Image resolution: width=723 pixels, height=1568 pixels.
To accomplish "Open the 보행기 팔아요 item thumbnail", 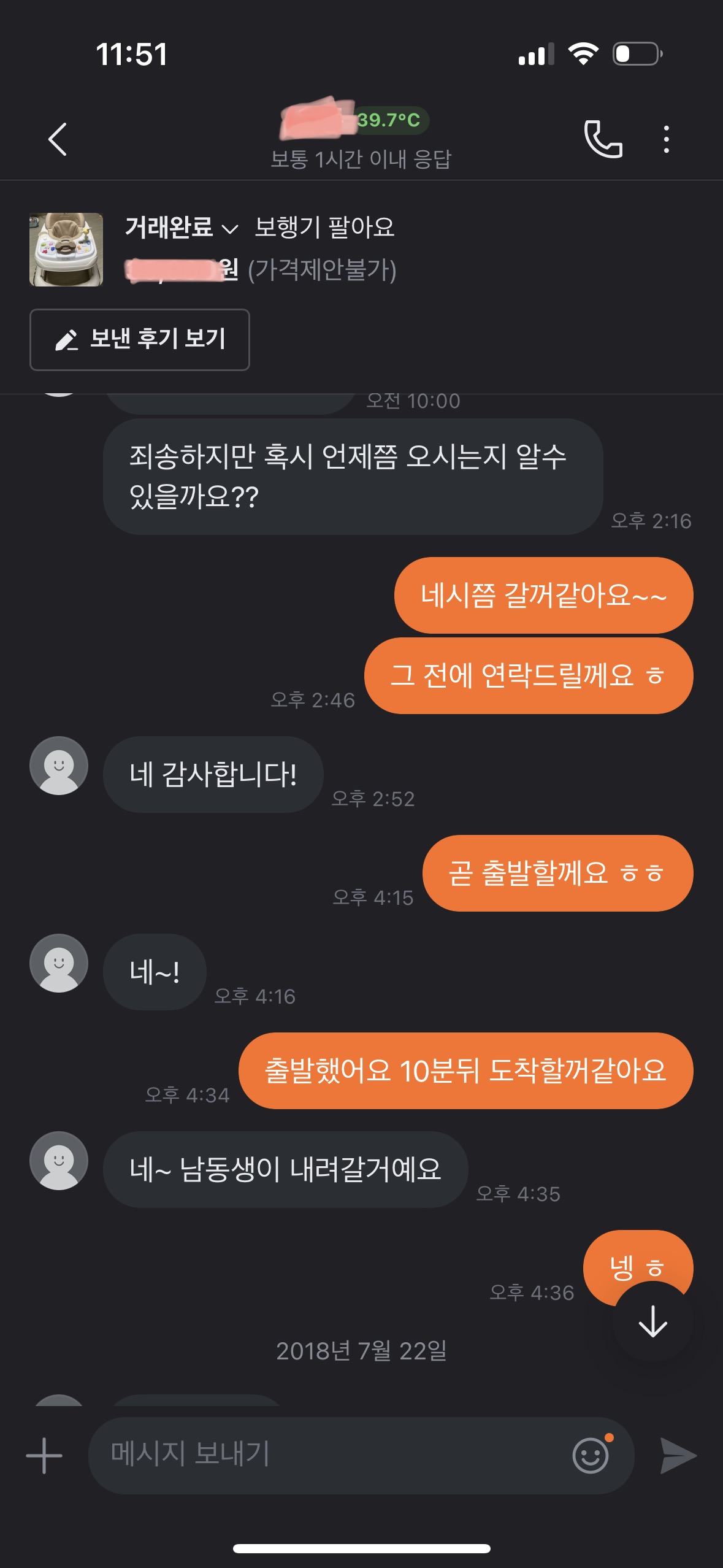I will (66, 250).
